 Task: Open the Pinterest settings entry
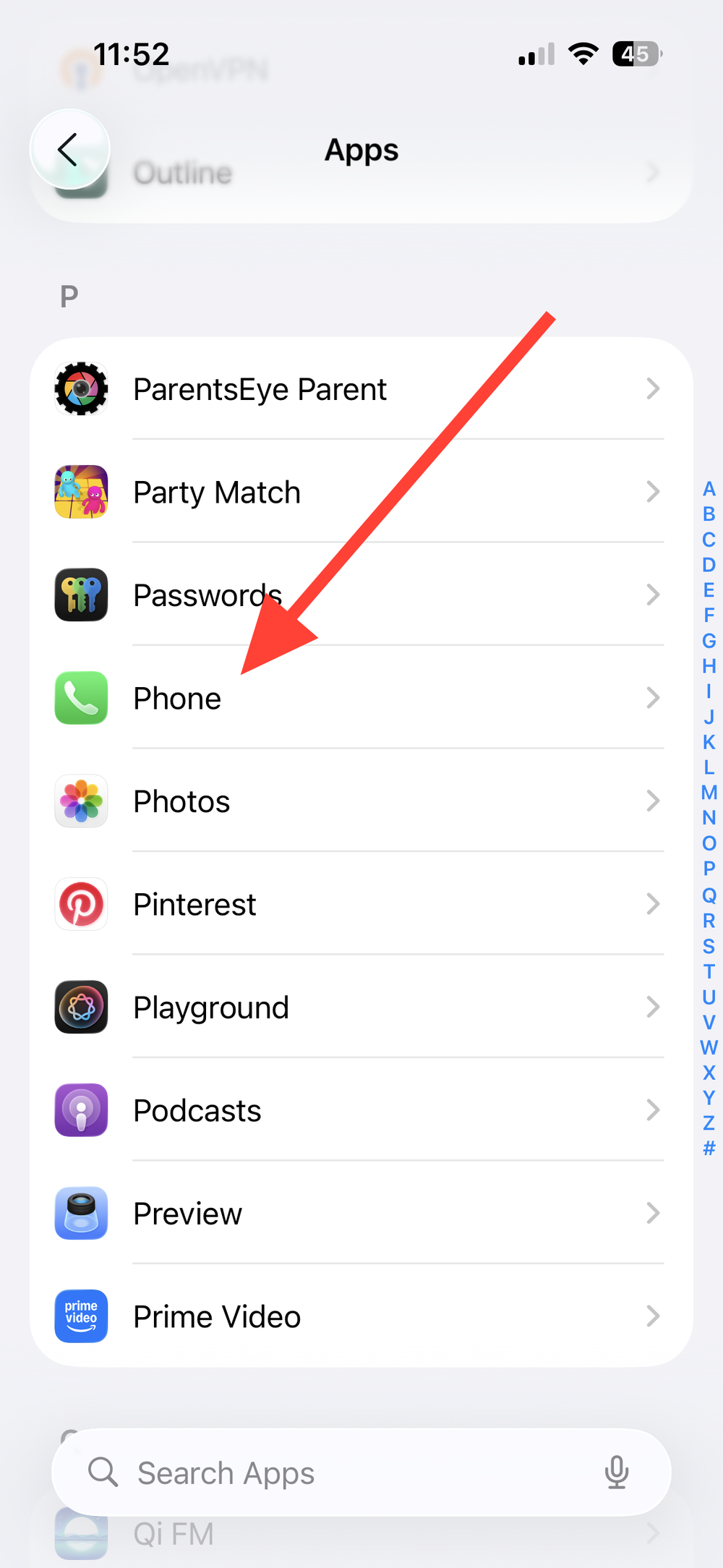(361, 904)
